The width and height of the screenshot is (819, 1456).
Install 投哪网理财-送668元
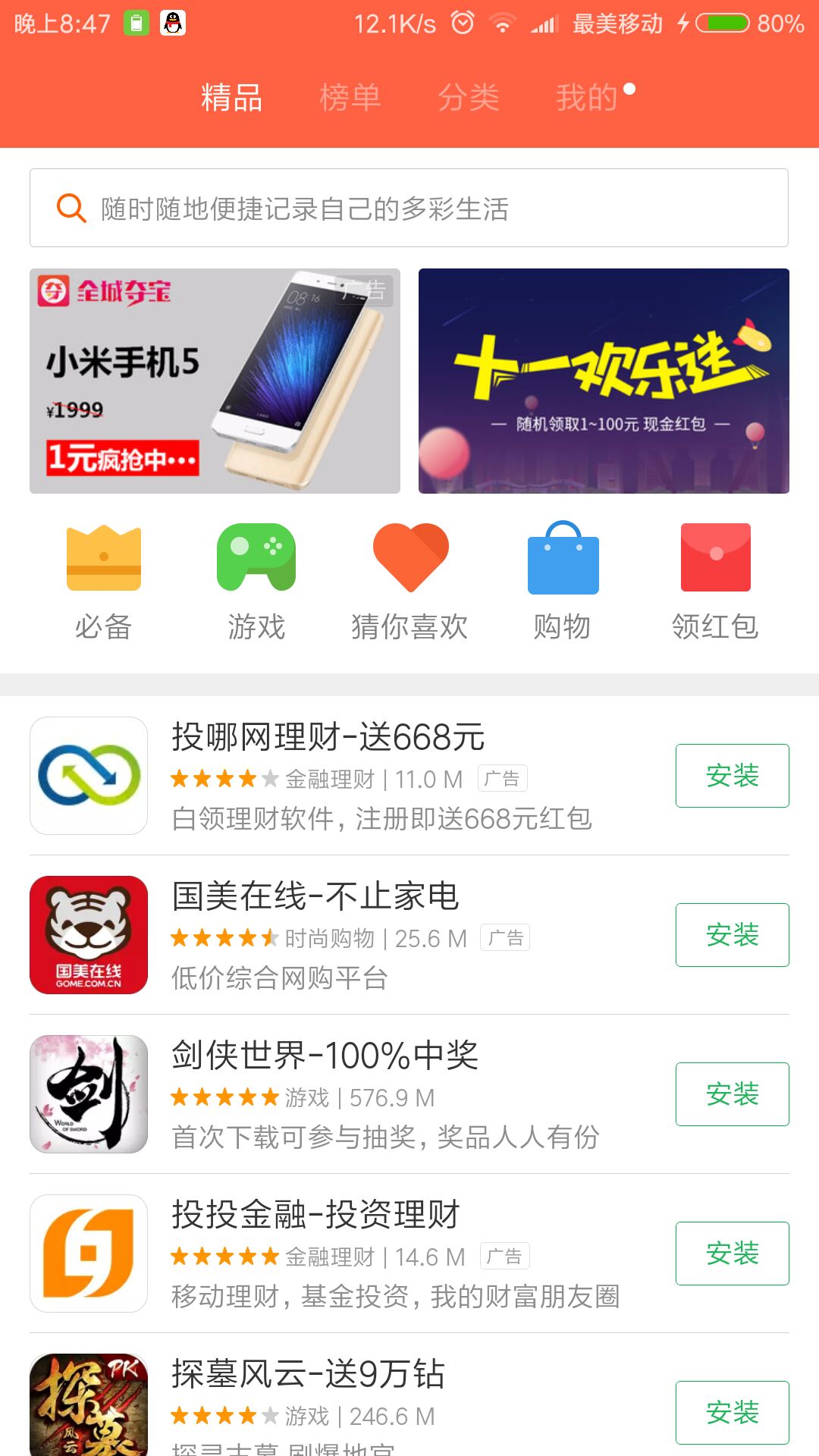click(732, 776)
